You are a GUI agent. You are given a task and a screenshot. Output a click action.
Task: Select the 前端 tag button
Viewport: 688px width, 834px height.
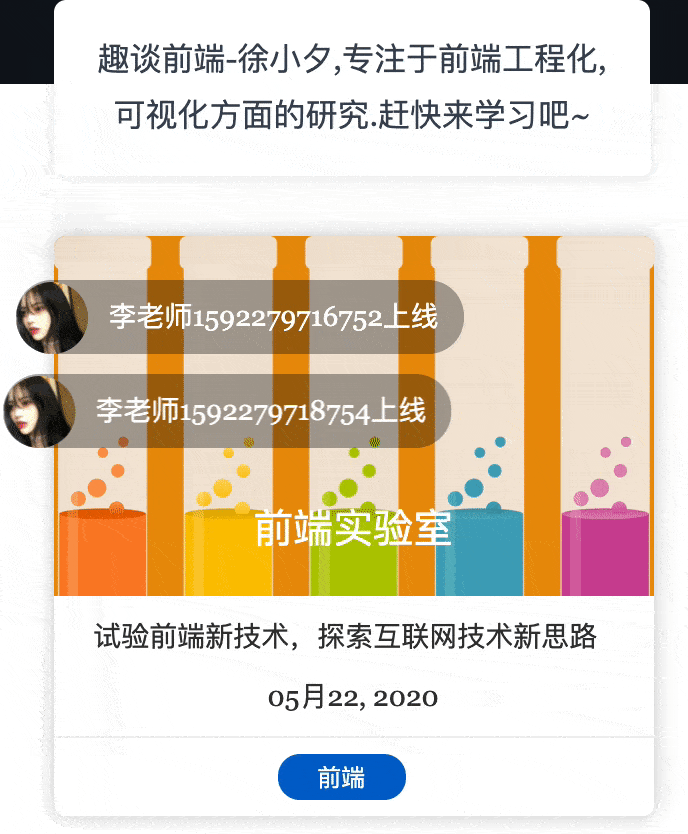(341, 778)
